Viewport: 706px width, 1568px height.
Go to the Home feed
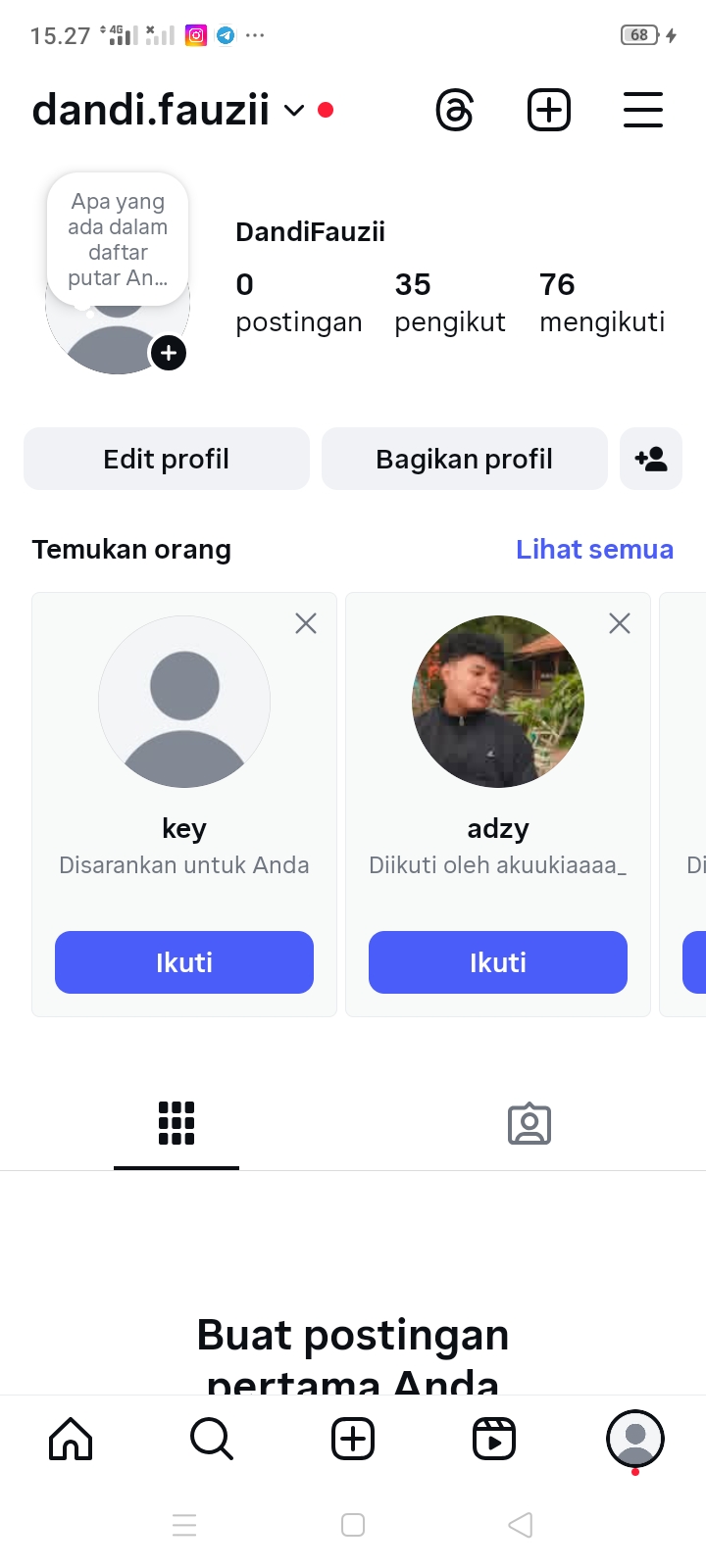(71, 1439)
